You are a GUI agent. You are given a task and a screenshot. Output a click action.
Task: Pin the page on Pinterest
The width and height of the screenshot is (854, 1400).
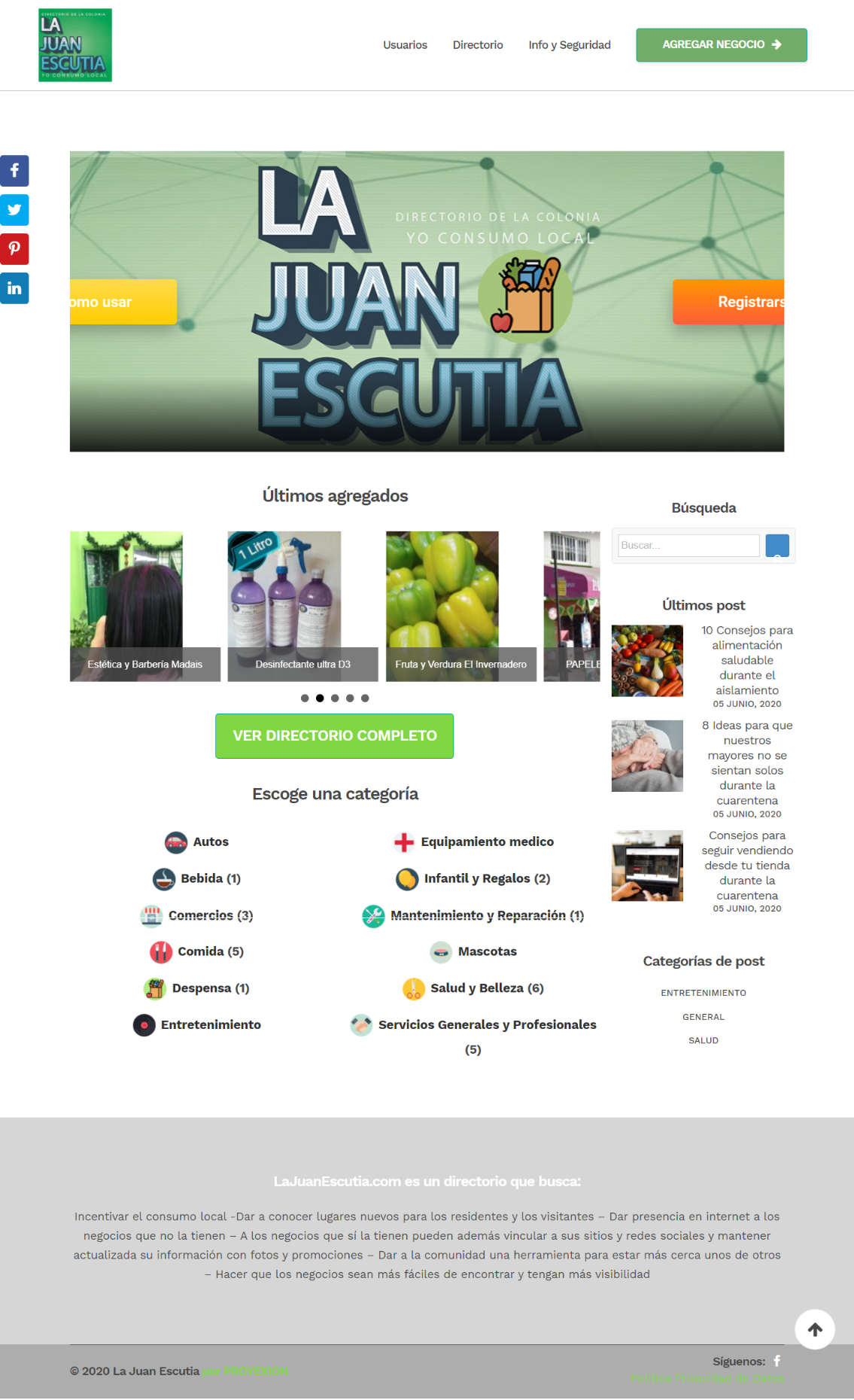[x=14, y=249]
